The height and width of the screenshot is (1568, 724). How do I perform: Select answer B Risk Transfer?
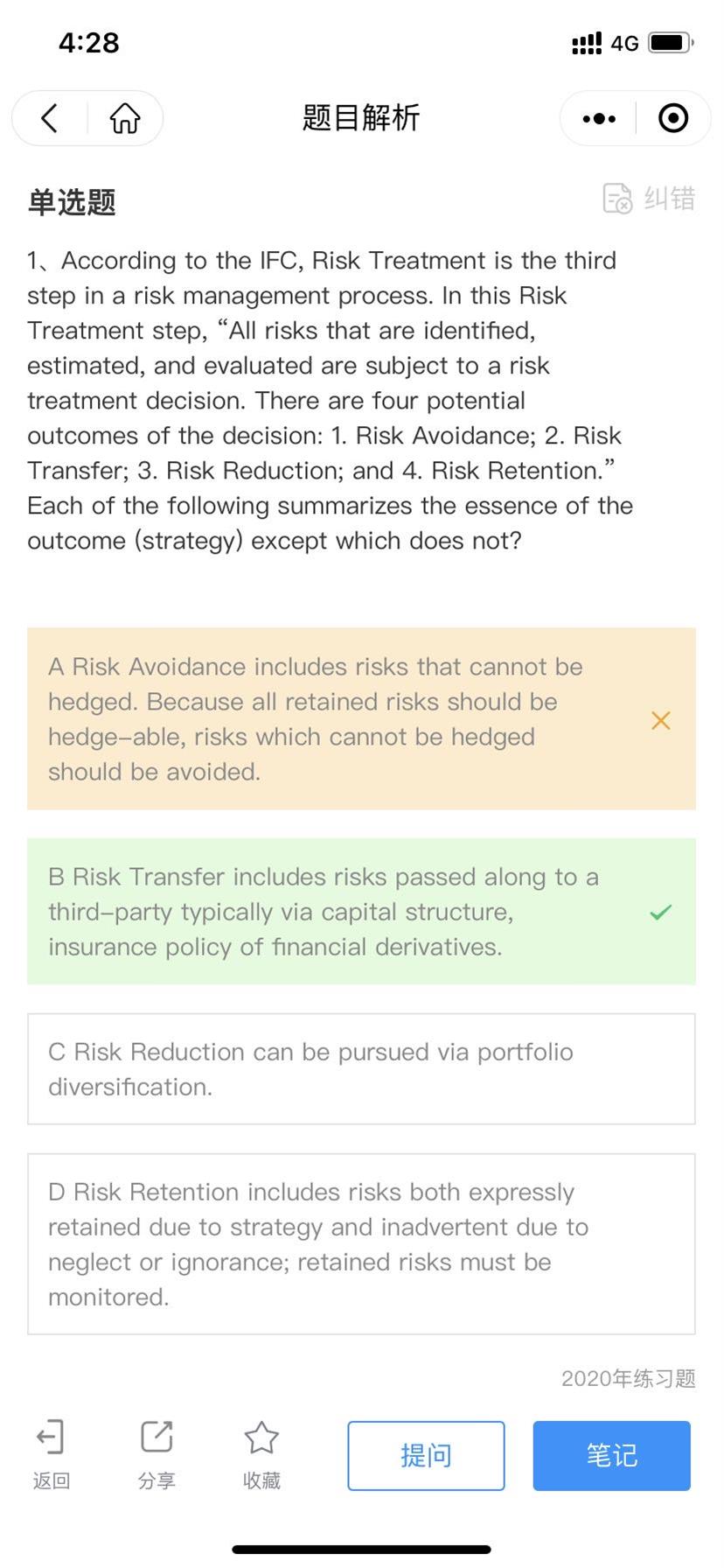pos(361,912)
